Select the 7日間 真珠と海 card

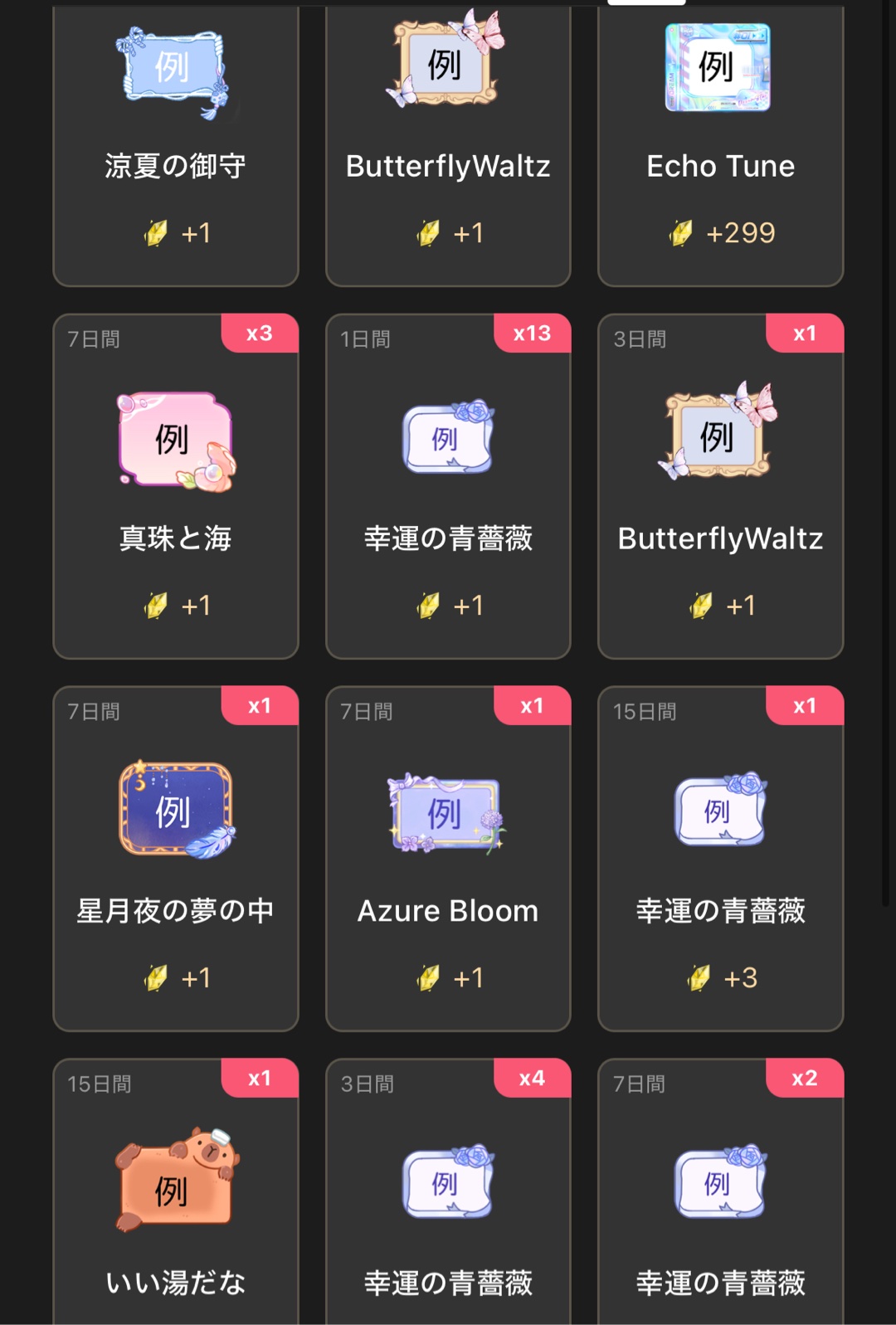tap(175, 486)
